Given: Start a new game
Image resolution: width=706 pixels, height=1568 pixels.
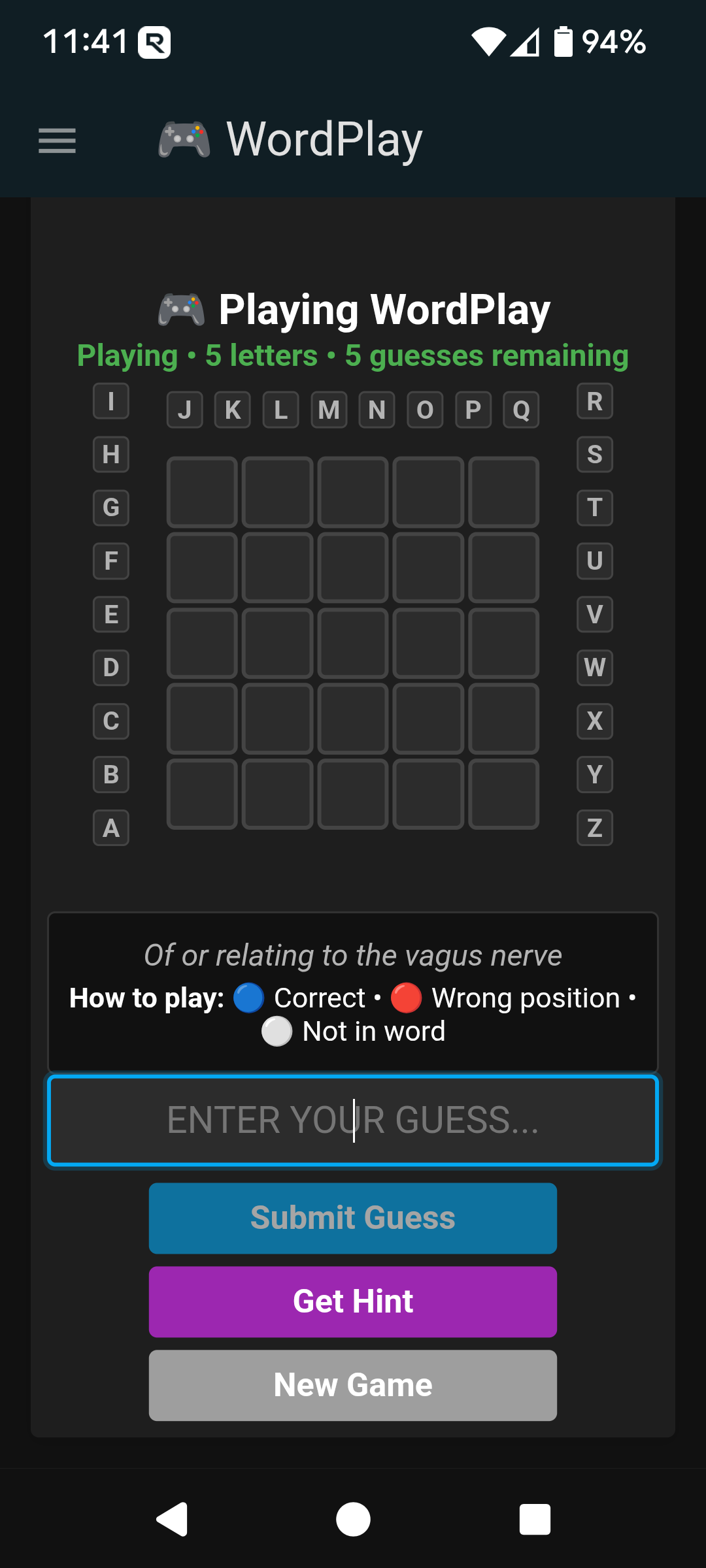Looking at the screenshot, I should [x=353, y=1385].
